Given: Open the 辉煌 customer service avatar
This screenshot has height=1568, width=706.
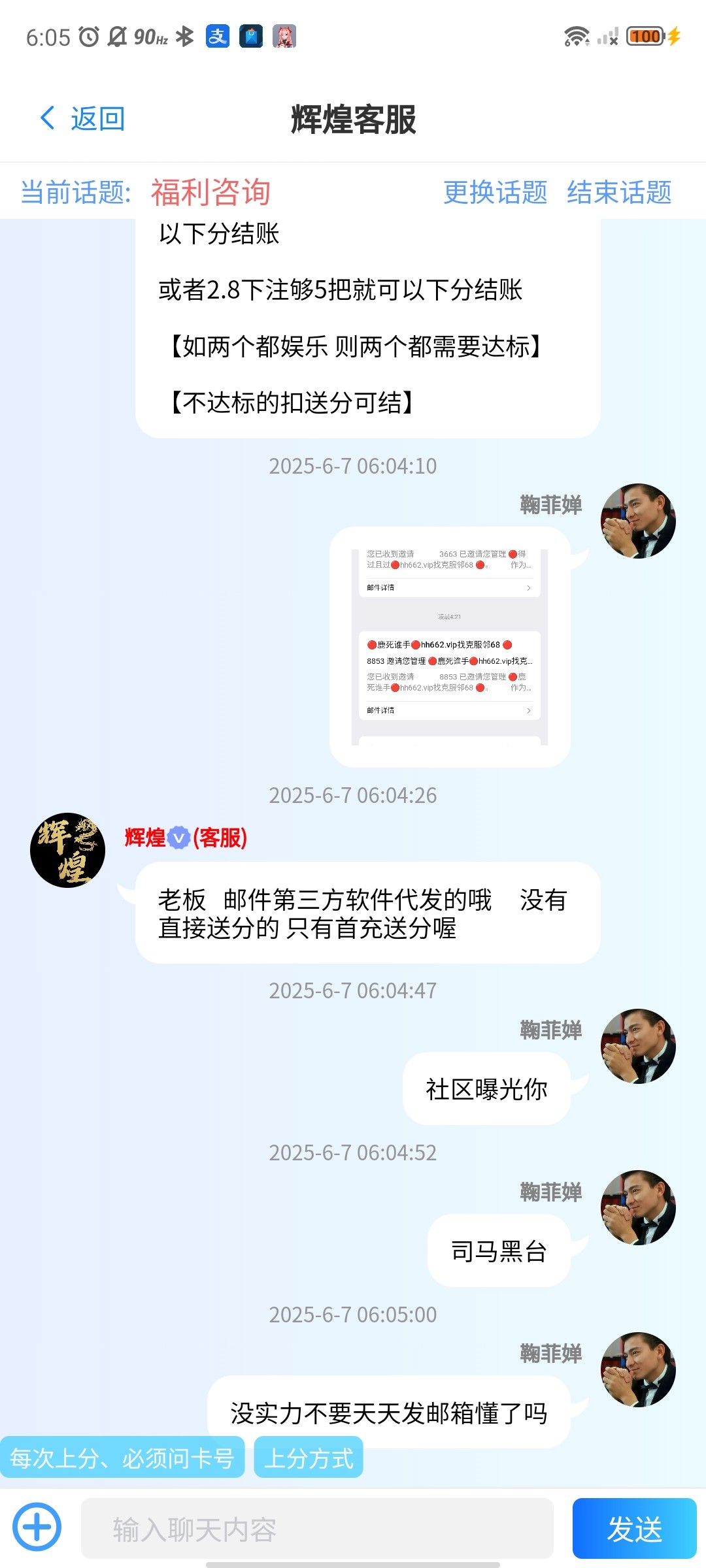Looking at the screenshot, I should pyautogui.click(x=68, y=850).
